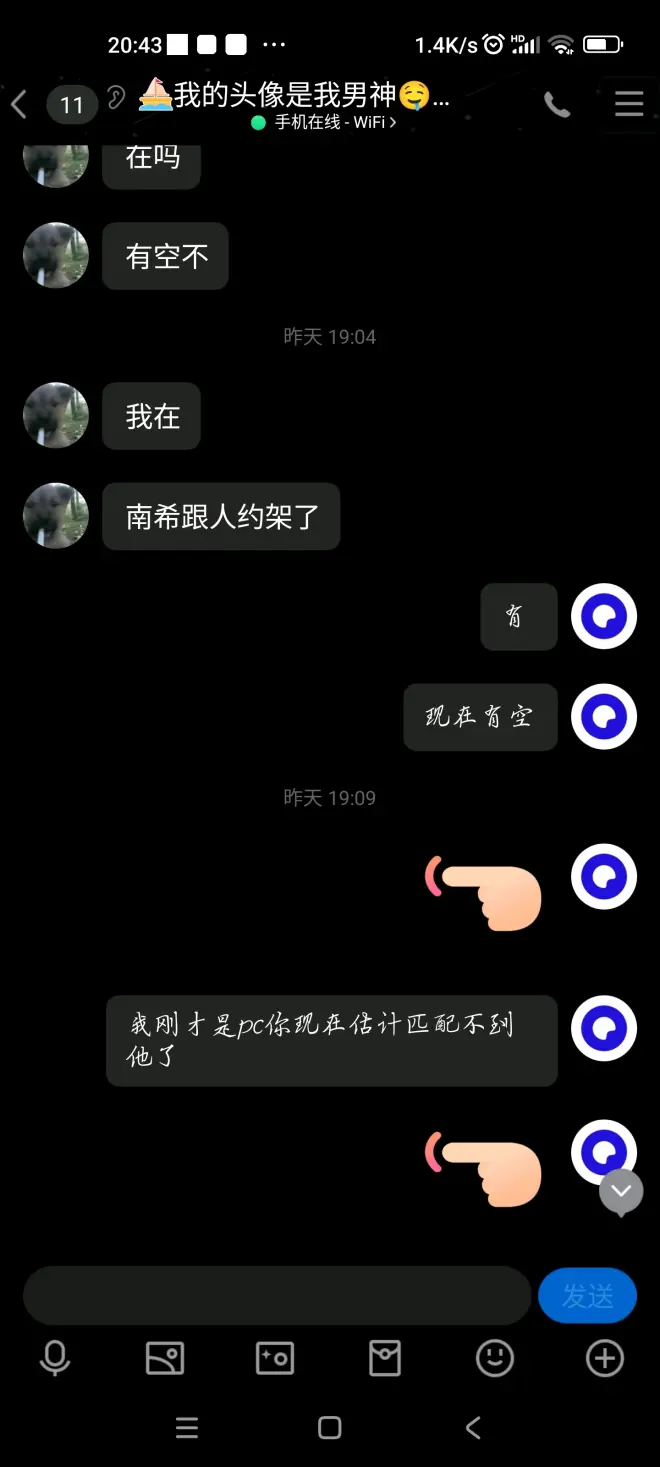The image size is (660, 1467).
Task: Go back to the chat list
Action: pyautogui.click(x=20, y=103)
